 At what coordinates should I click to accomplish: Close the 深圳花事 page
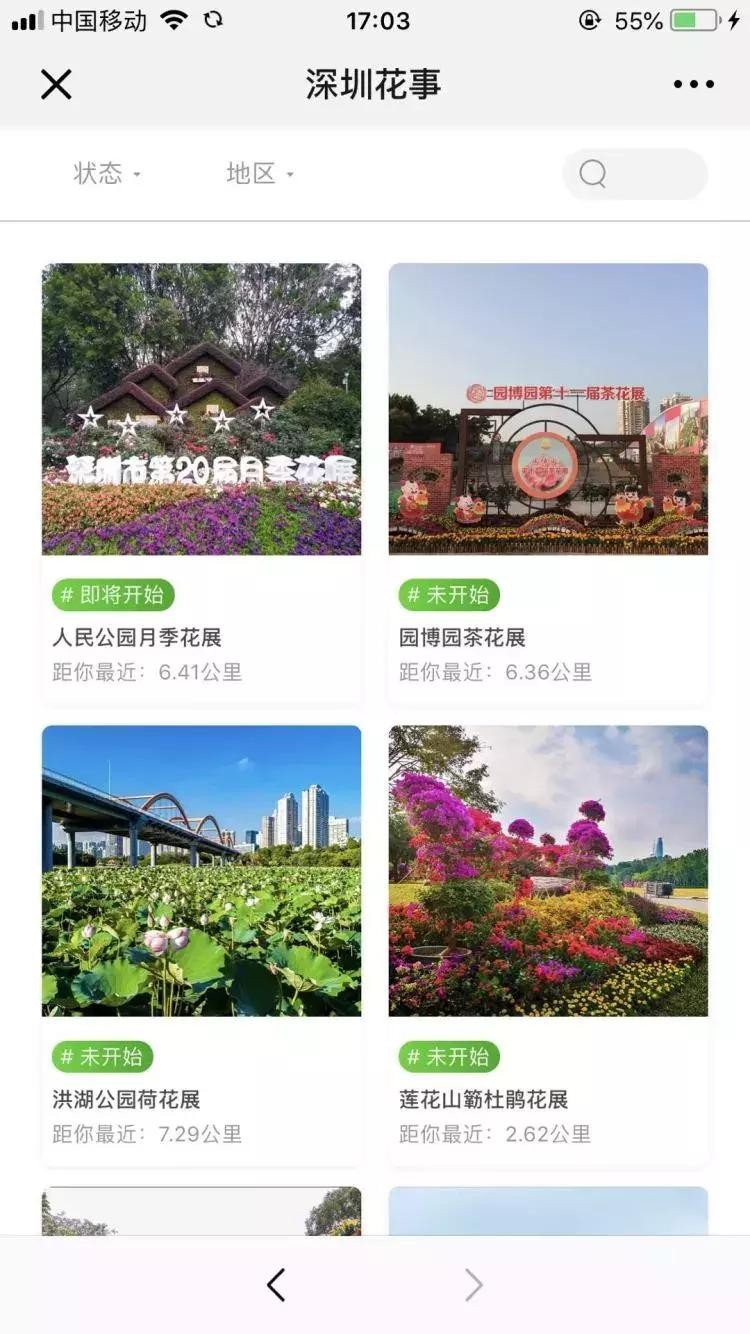coord(56,84)
